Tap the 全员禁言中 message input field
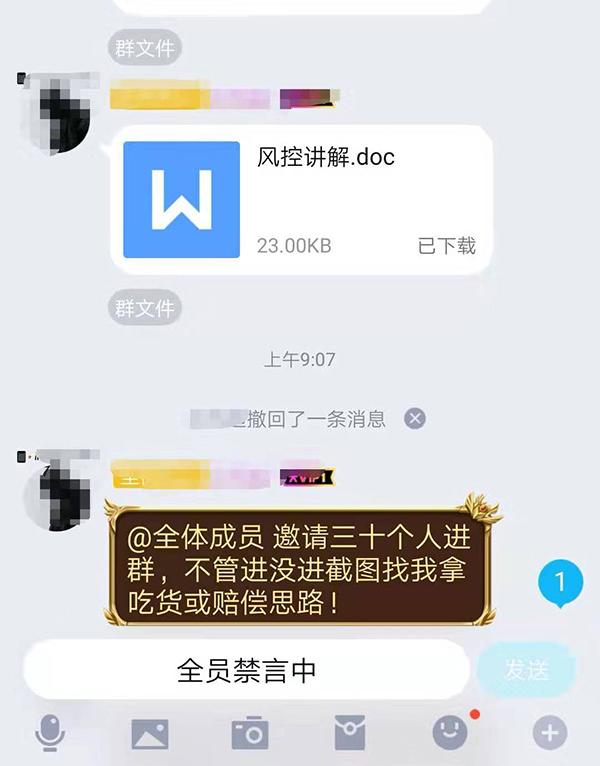Viewport: 600px width, 766px height. [x=246, y=670]
